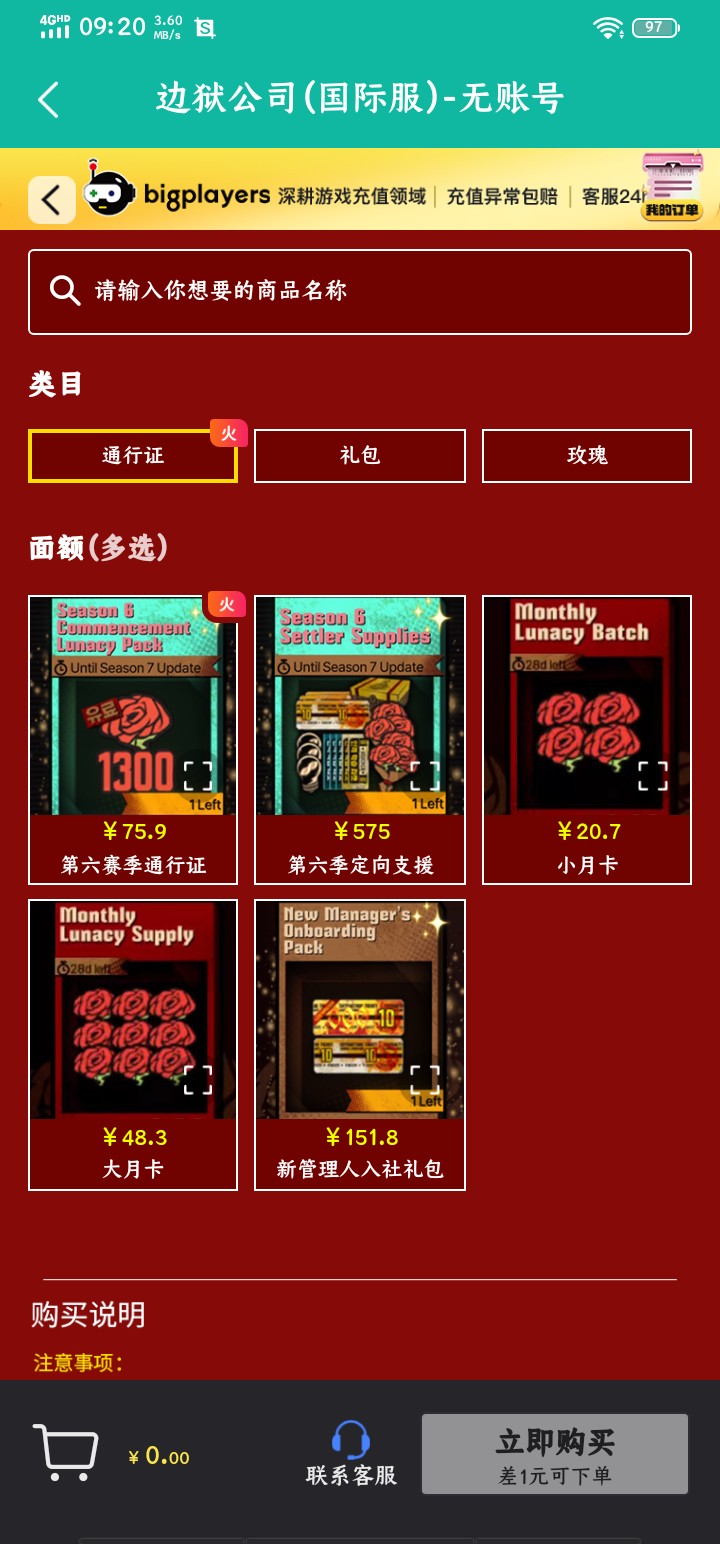
Task: Tap the product name search field
Action: (360, 291)
